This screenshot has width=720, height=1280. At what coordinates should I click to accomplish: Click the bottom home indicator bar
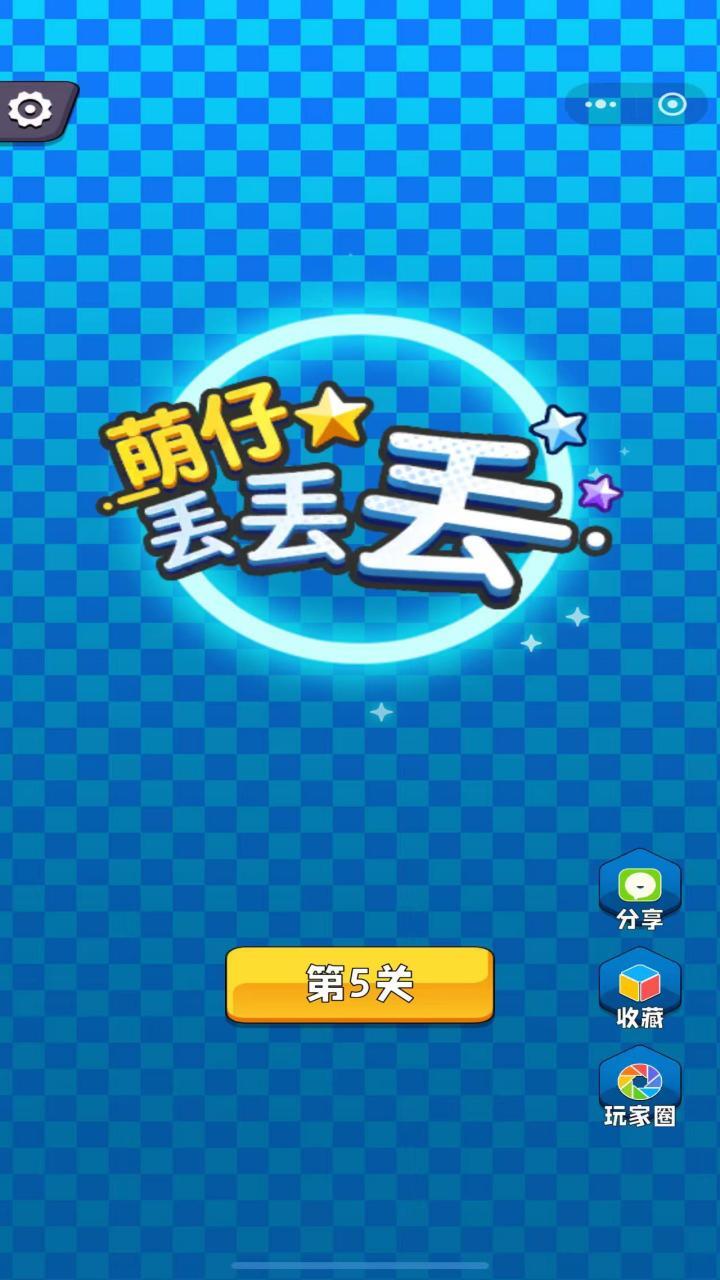(x=360, y=1262)
